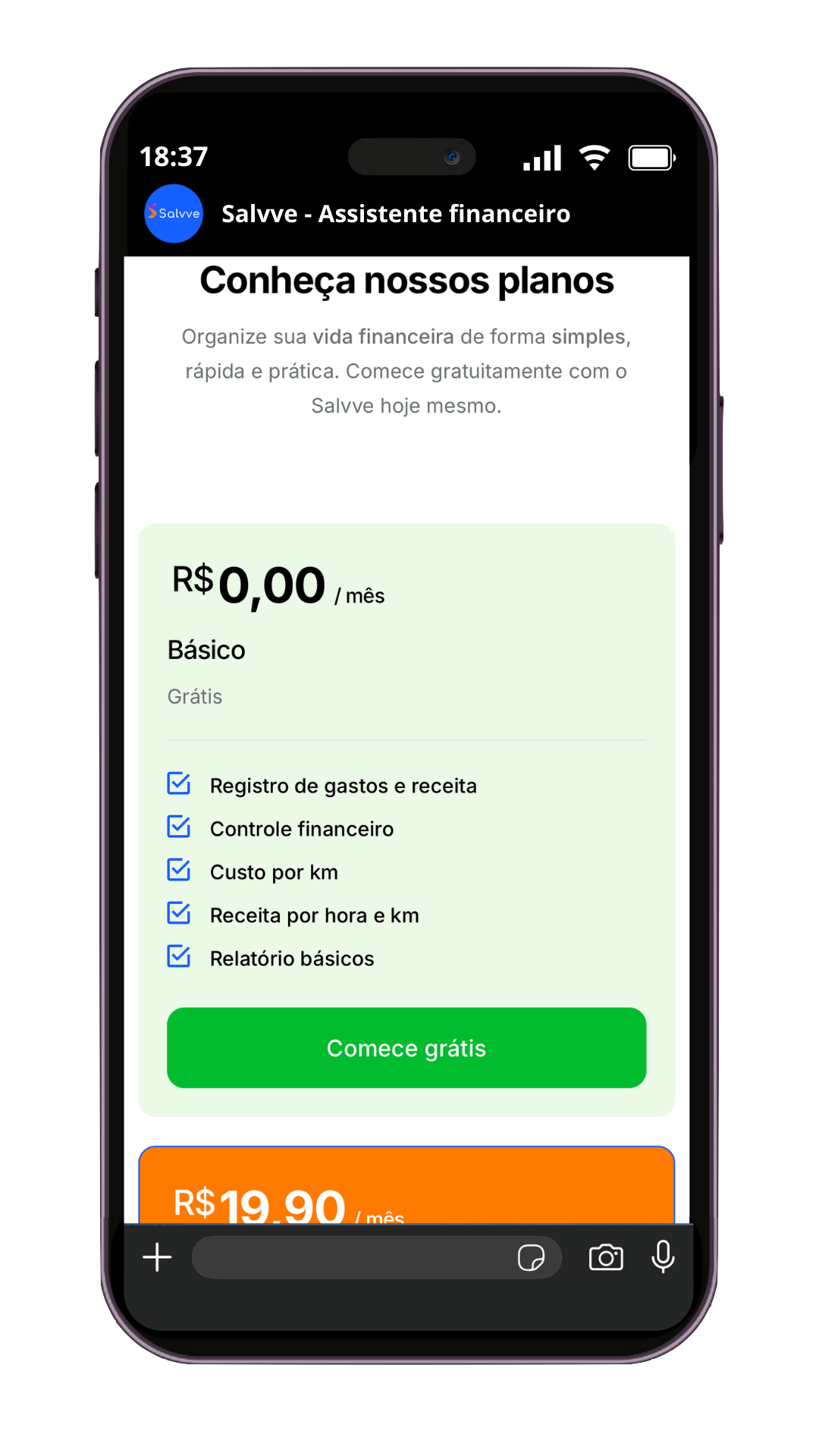Screen dimensions: 819x1456
Task: Open the camera icon in the browser toolbar
Action: pos(606,1257)
